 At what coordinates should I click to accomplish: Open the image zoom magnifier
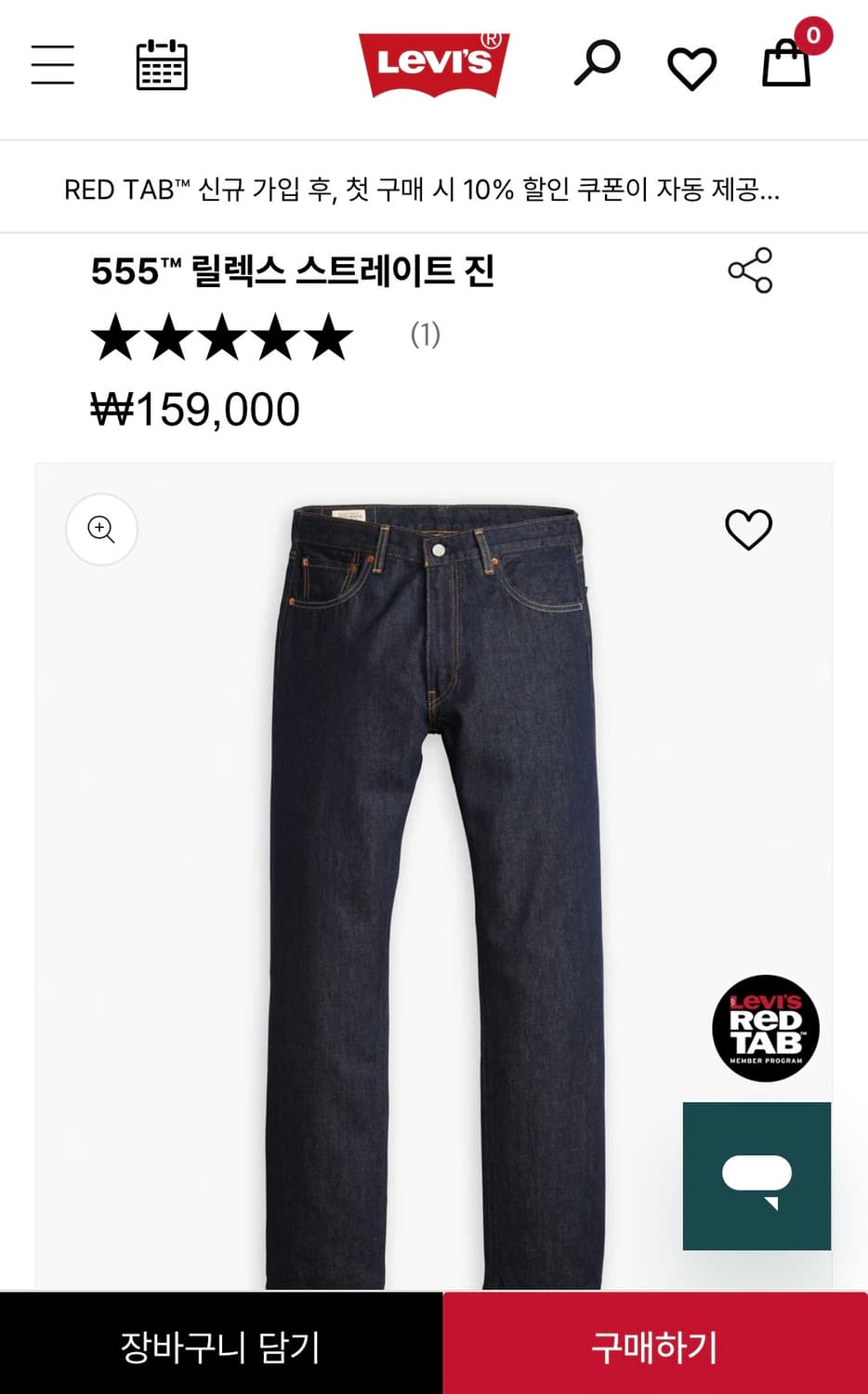(x=101, y=529)
